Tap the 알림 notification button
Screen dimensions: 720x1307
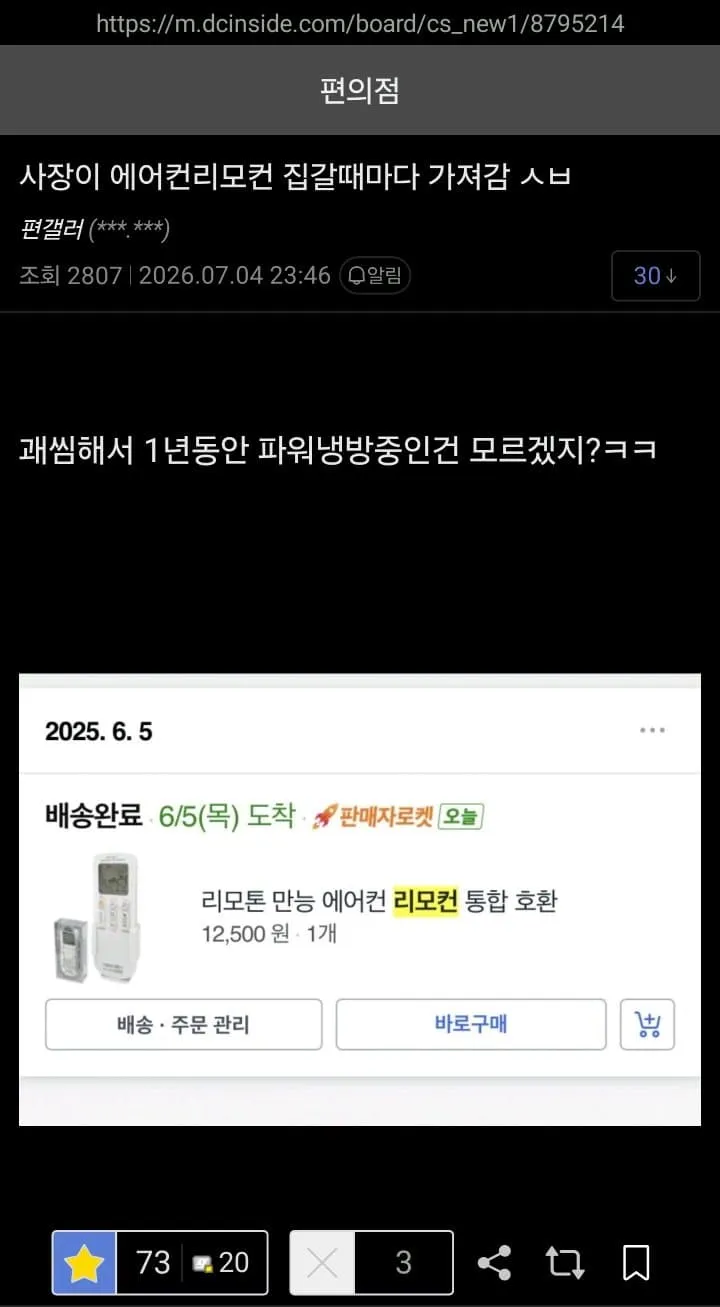(376, 276)
